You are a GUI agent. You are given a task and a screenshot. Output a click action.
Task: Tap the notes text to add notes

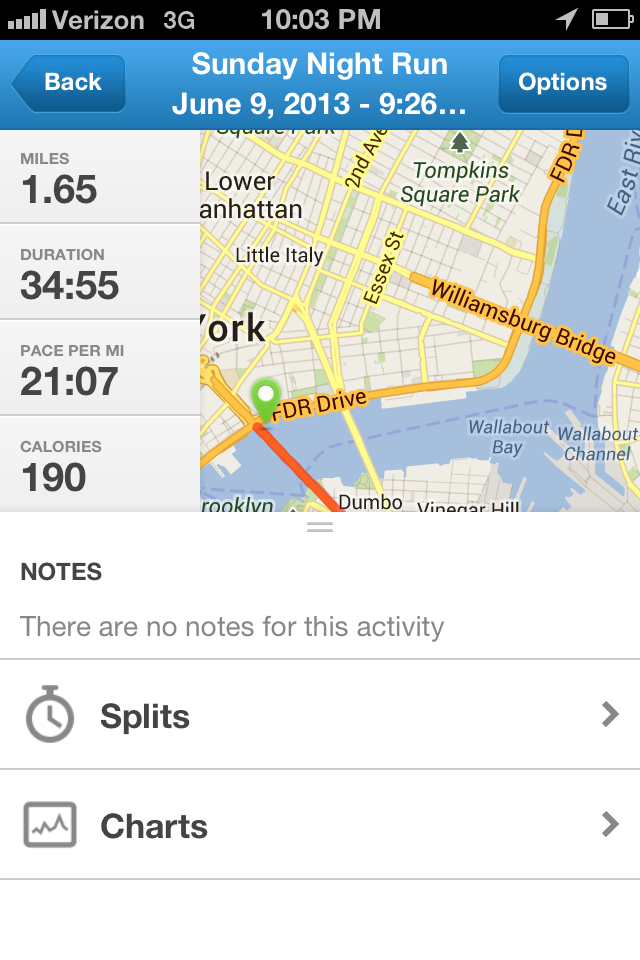click(x=232, y=627)
